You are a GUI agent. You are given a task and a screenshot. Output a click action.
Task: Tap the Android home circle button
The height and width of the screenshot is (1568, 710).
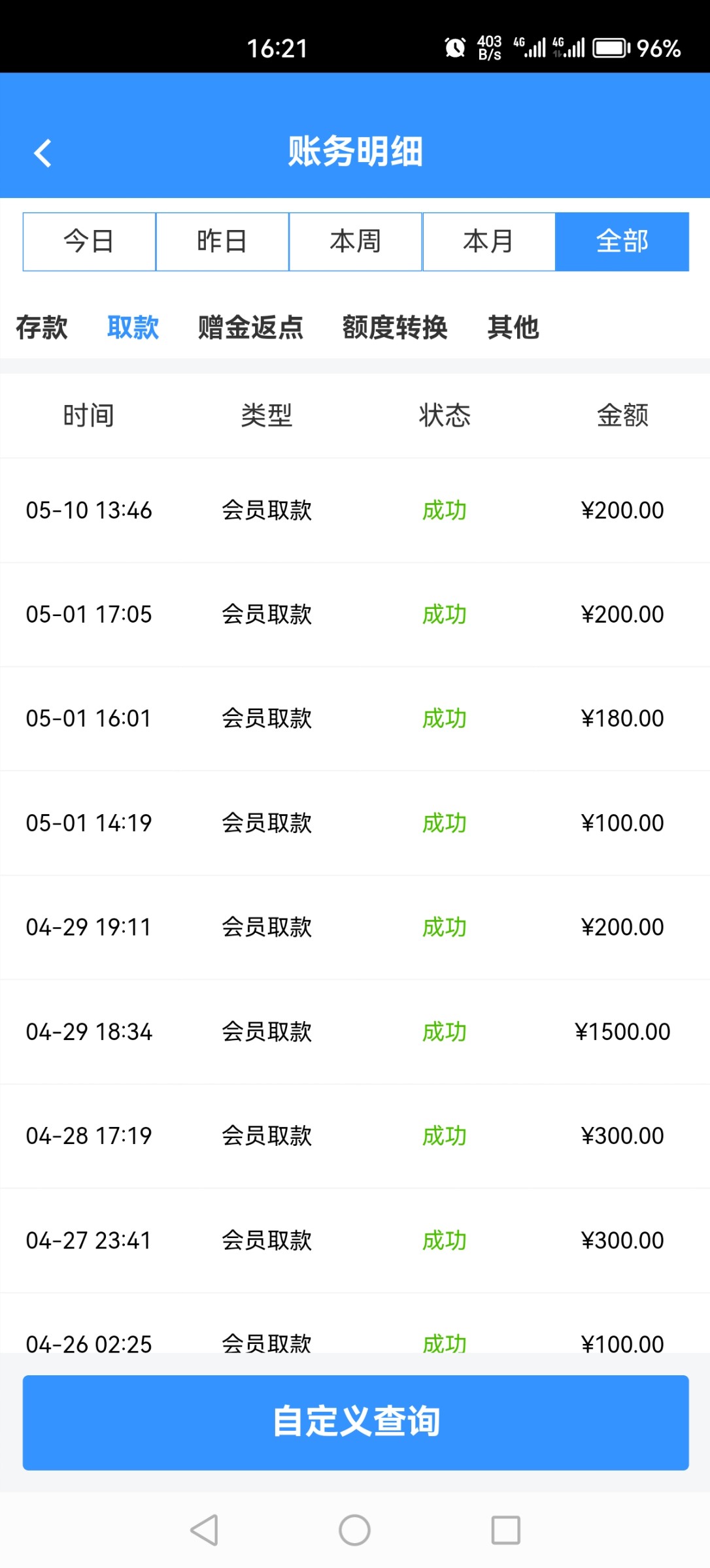click(x=355, y=1528)
